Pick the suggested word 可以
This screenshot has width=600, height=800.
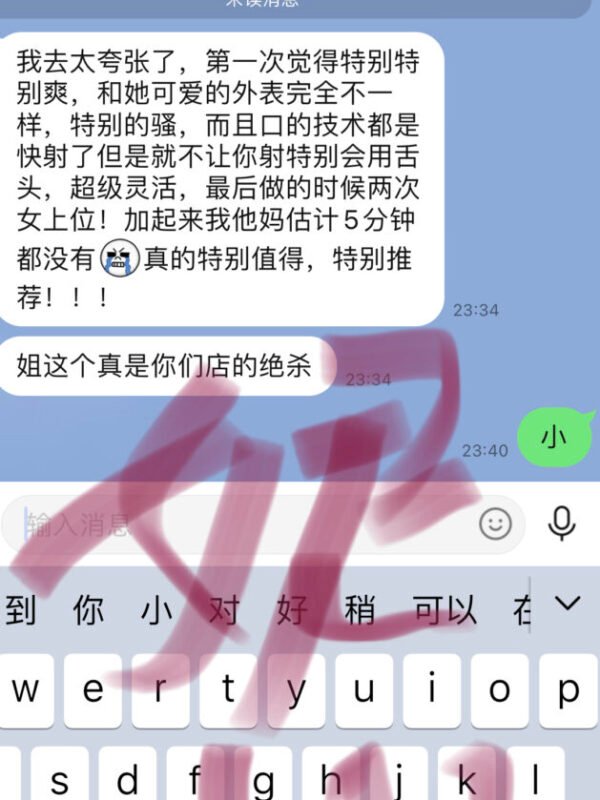point(445,610)
